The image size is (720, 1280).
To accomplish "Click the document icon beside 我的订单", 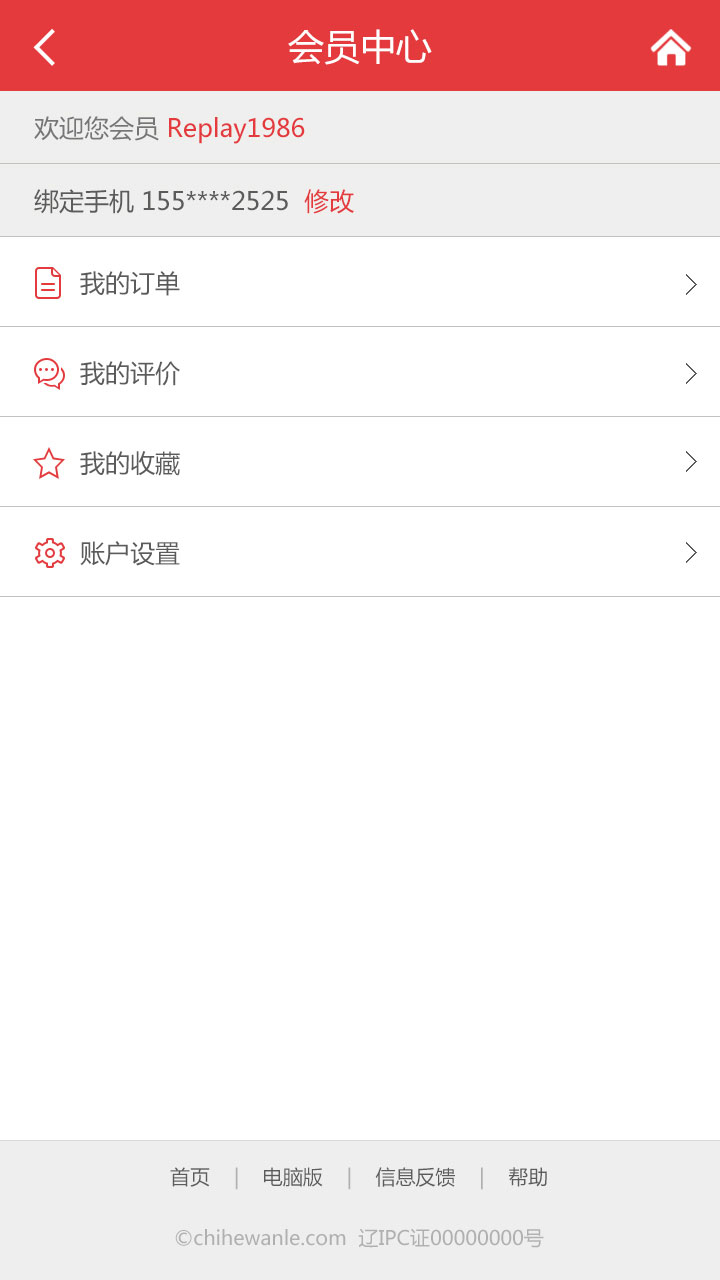I will (x=48, y=283).
